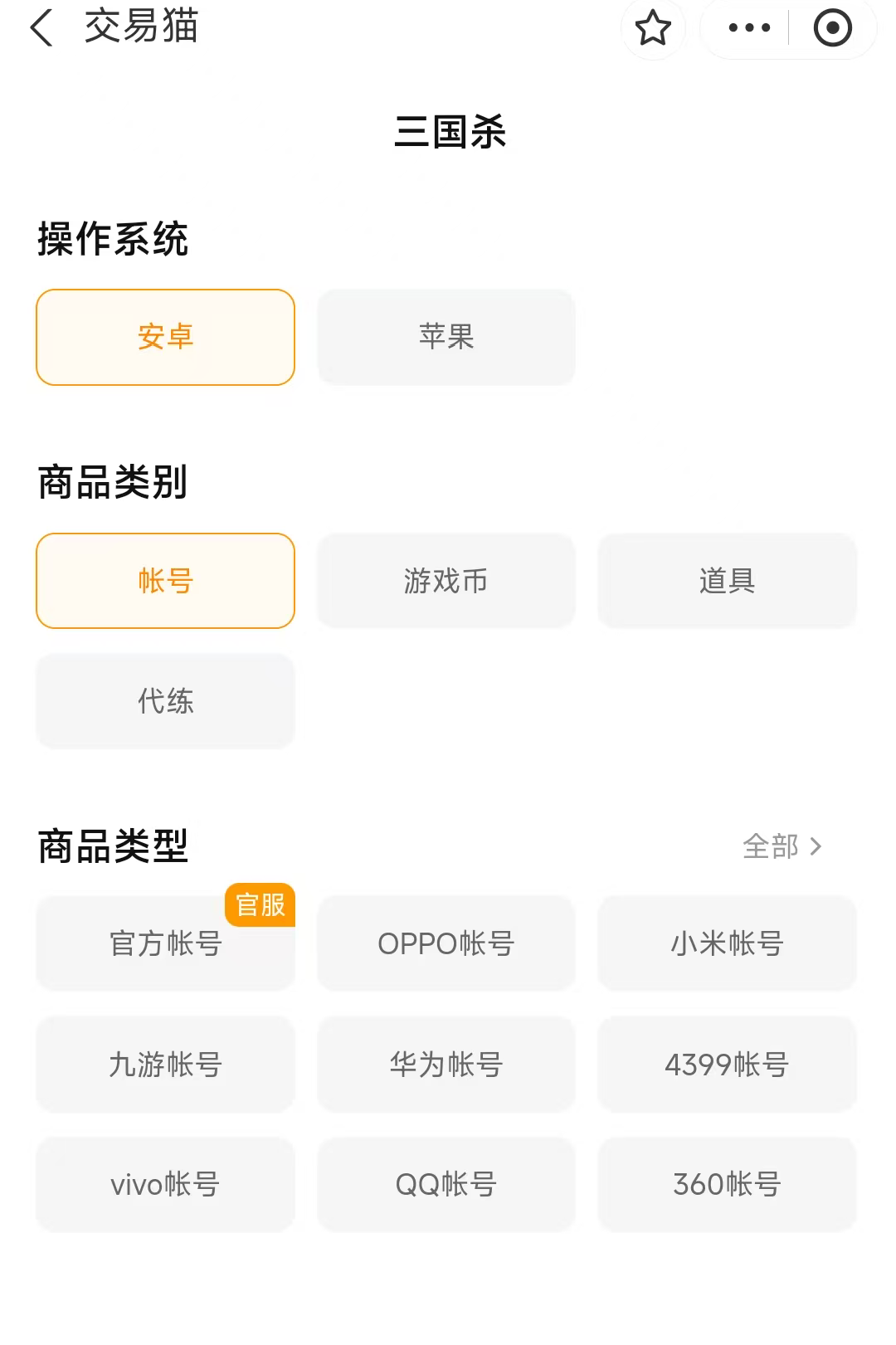View 全部 product types
Viewport: 896px width, 1345px height.
(782, 846)
